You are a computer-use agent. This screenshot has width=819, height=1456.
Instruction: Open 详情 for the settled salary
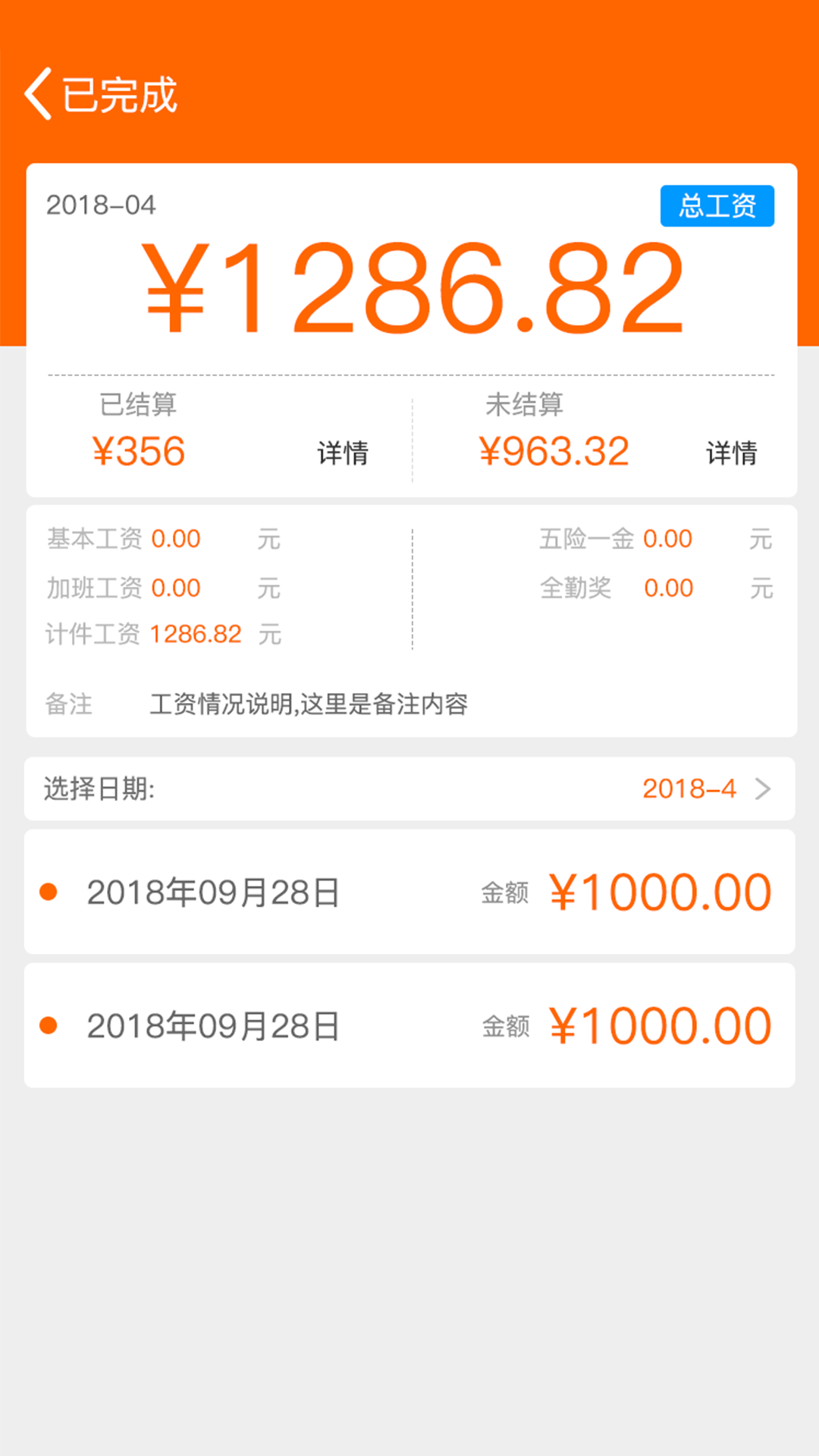pos(343,453)
